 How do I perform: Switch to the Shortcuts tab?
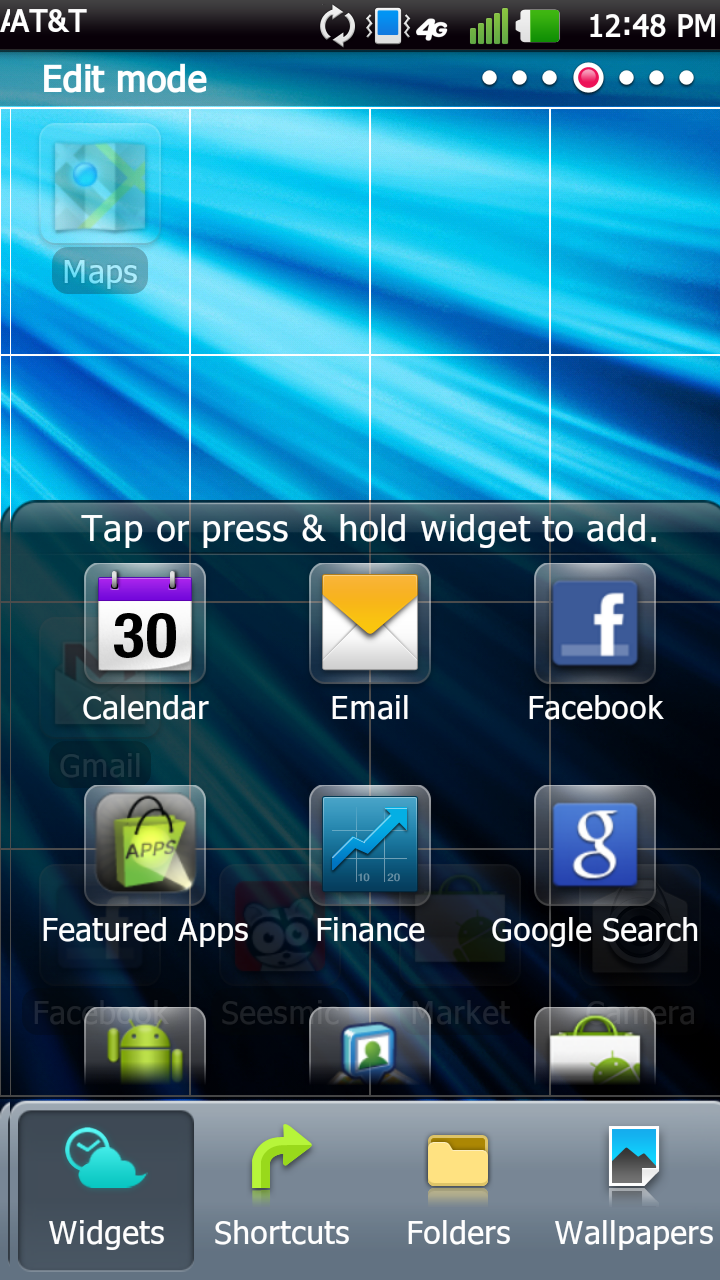282,1188
